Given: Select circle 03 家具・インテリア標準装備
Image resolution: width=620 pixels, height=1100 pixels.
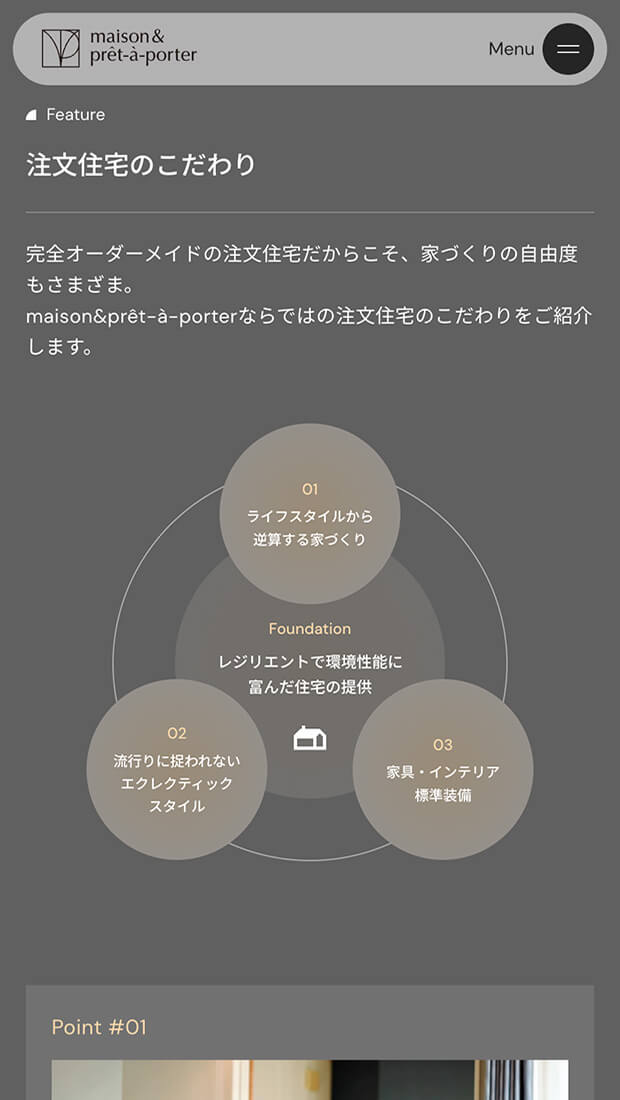Looking at the screenshot, I should click(x=443, y=769).
